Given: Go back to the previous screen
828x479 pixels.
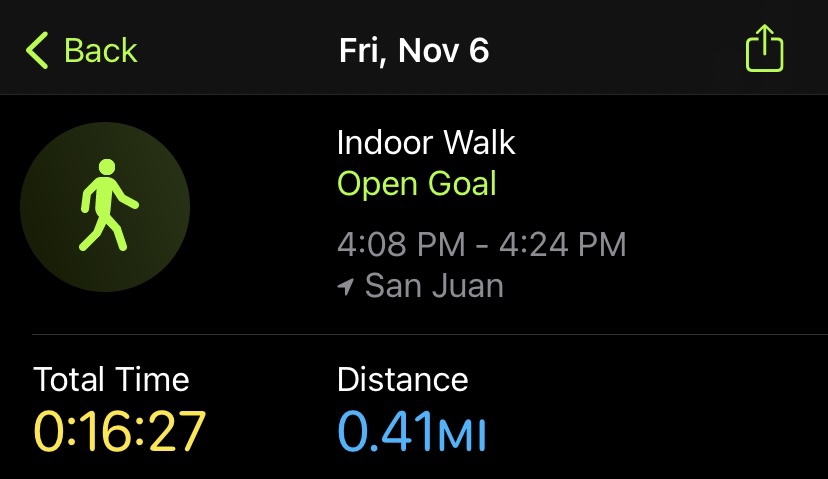Looking at the screenshot, I should coord(81,50).
